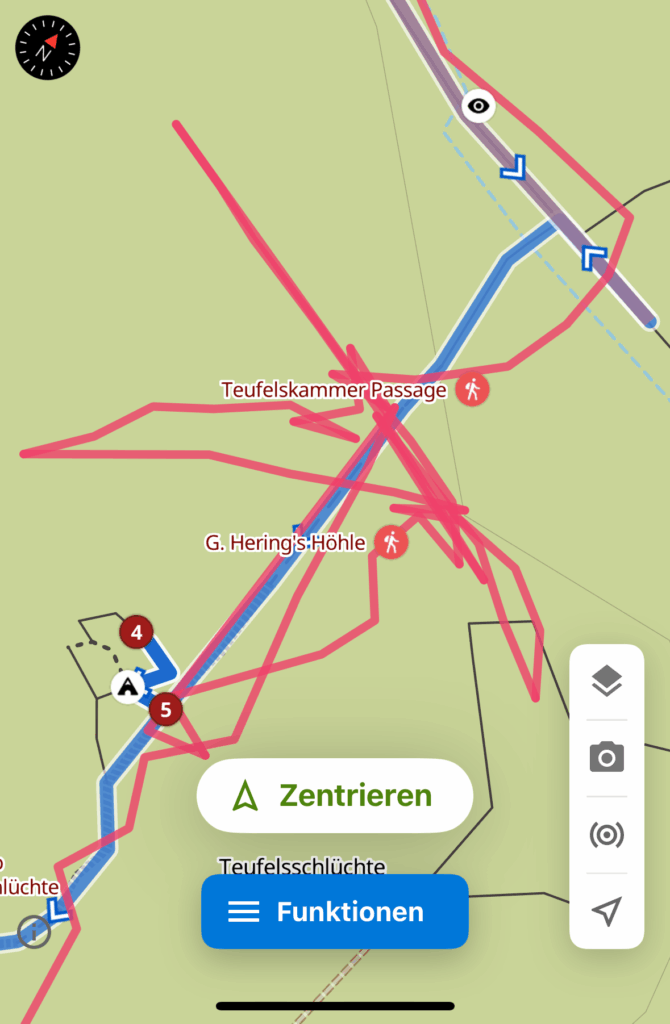Center the map with Zentrieren

[334, 796]
